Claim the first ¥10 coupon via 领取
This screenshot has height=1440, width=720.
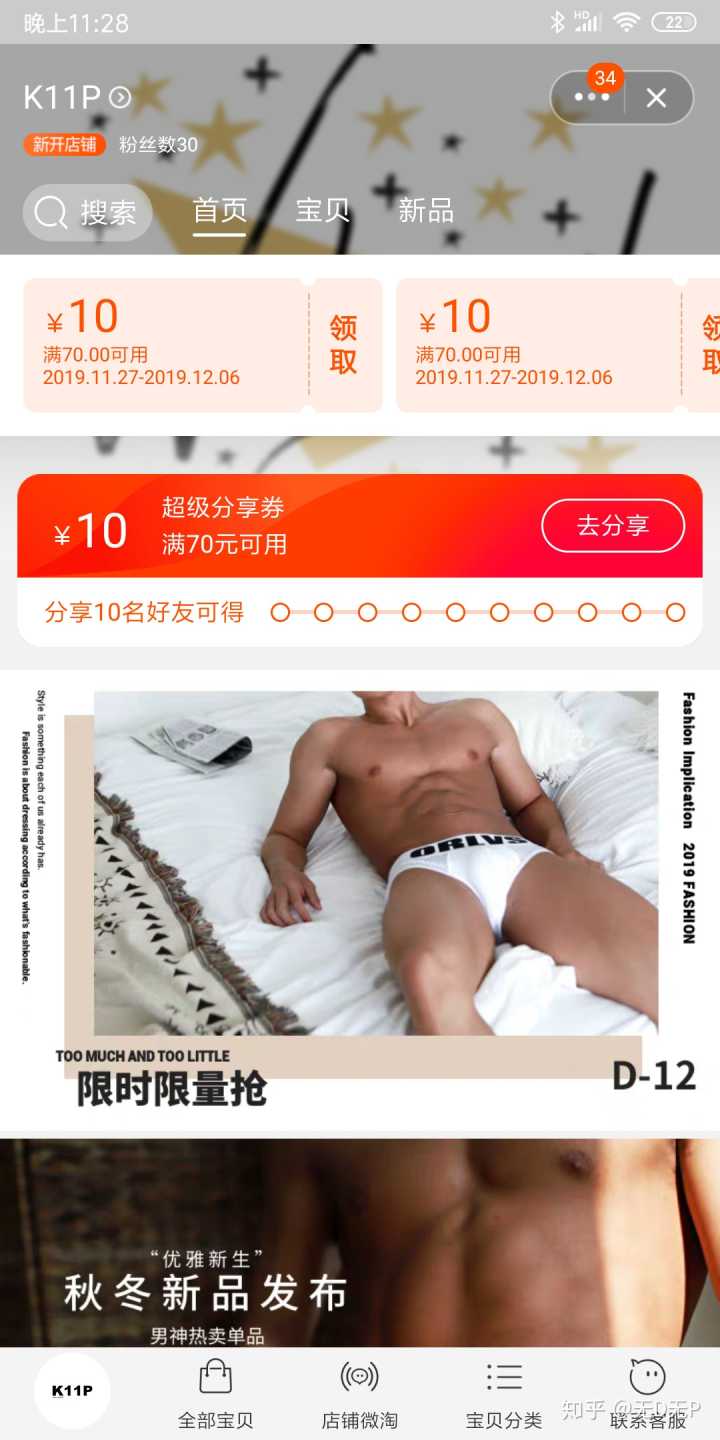(x=343, y=344)
